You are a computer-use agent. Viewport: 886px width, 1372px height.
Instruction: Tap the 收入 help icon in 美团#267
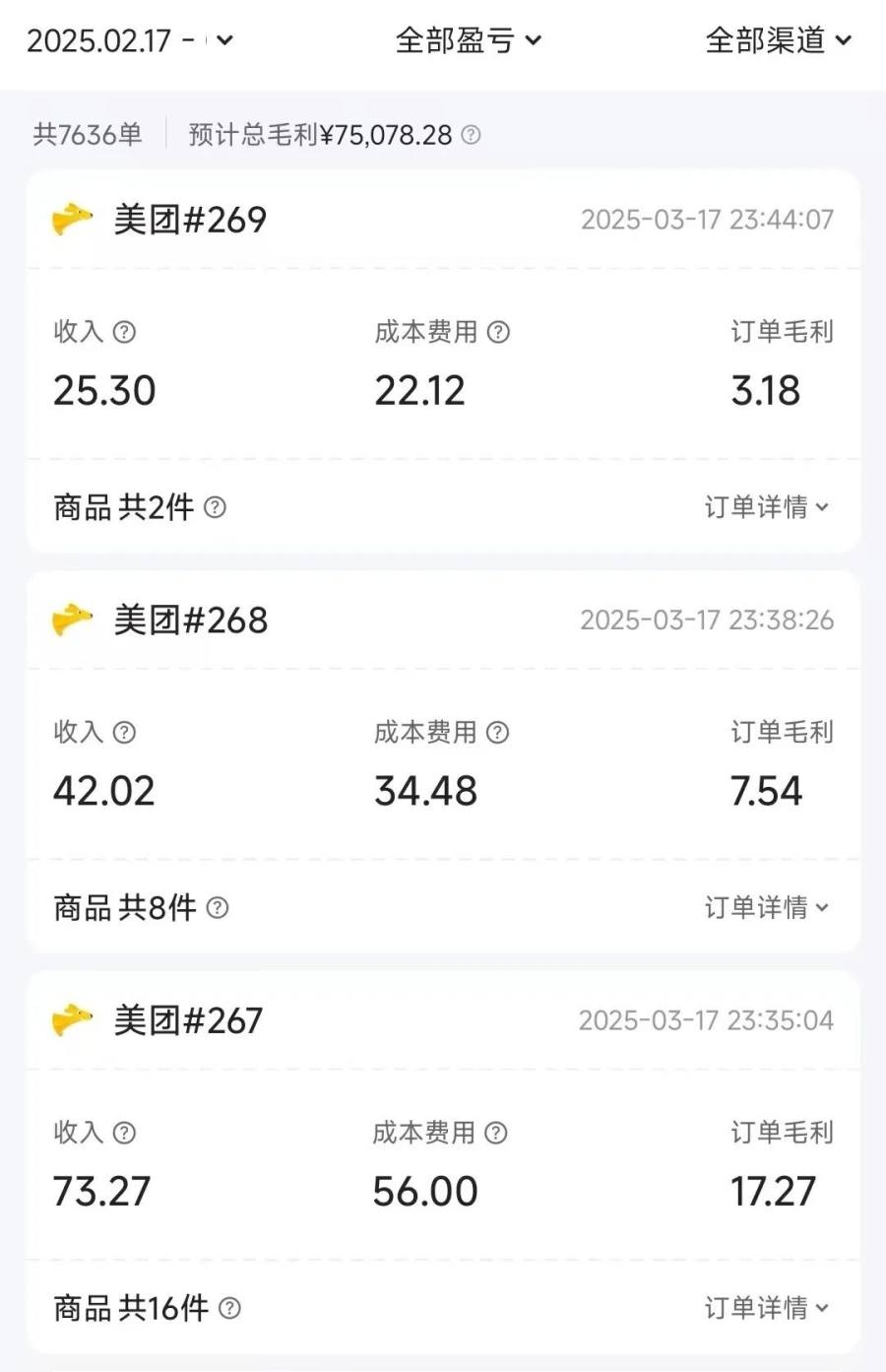124,1133
